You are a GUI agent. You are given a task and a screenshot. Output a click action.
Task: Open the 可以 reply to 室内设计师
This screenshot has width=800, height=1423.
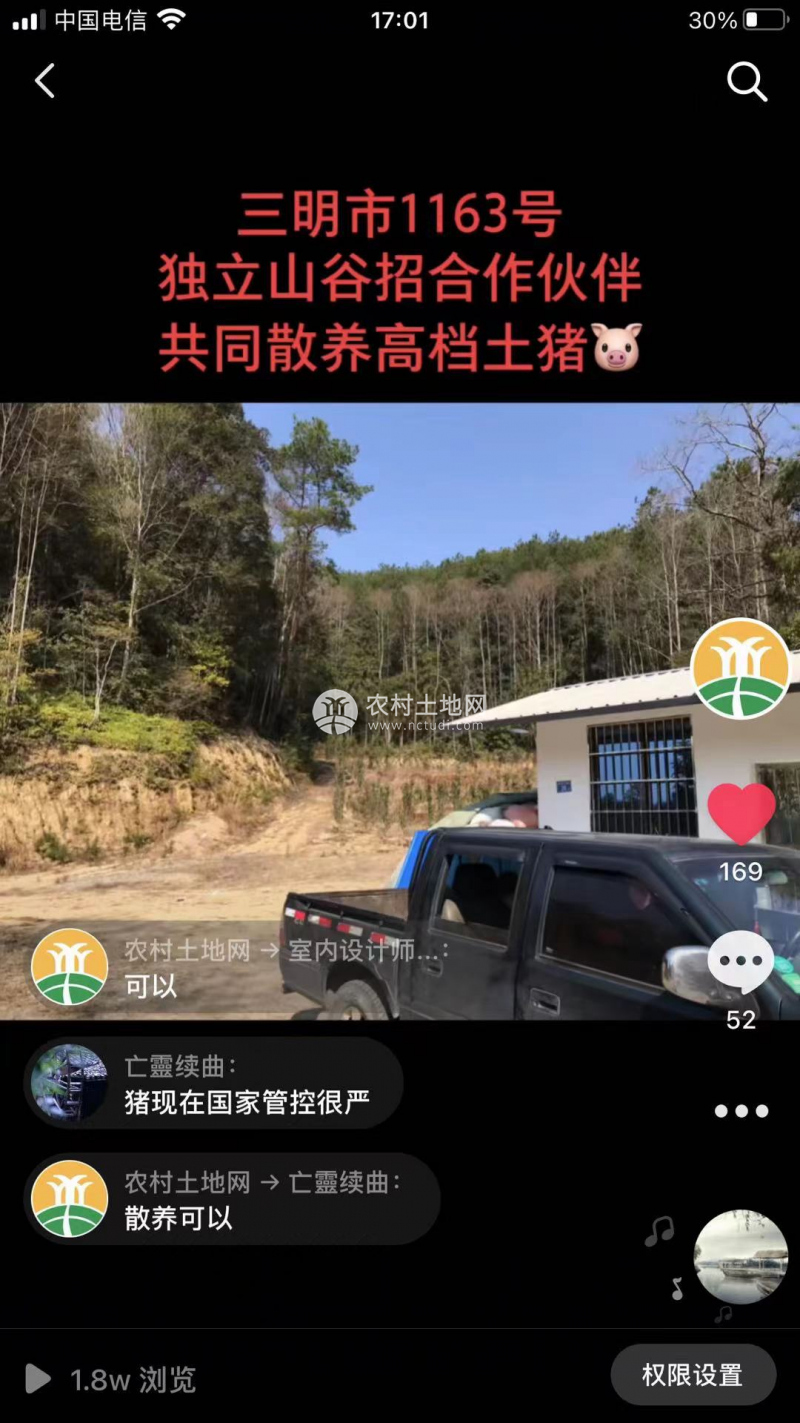click(240, 968)
